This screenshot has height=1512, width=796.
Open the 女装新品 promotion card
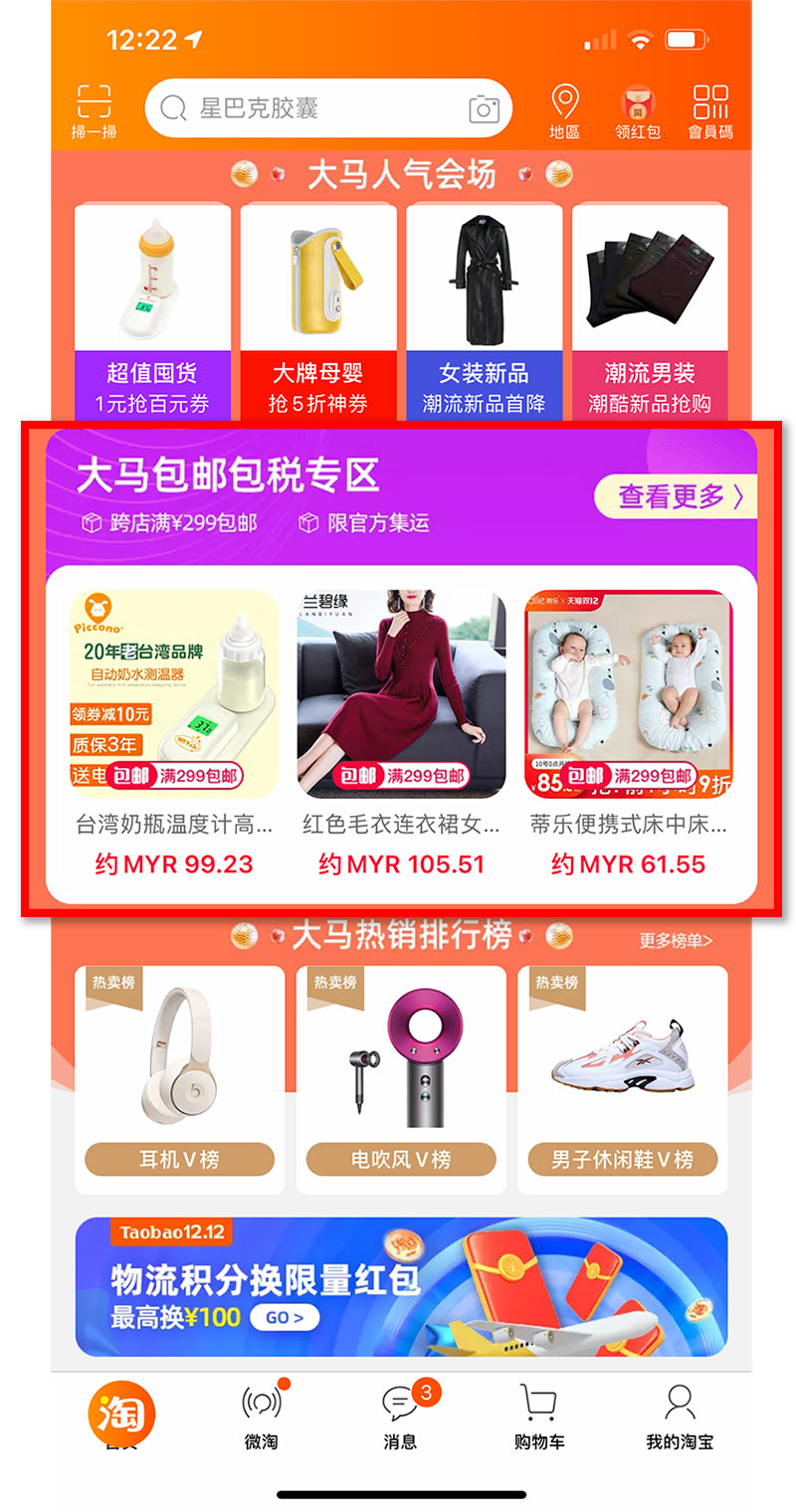484,310
